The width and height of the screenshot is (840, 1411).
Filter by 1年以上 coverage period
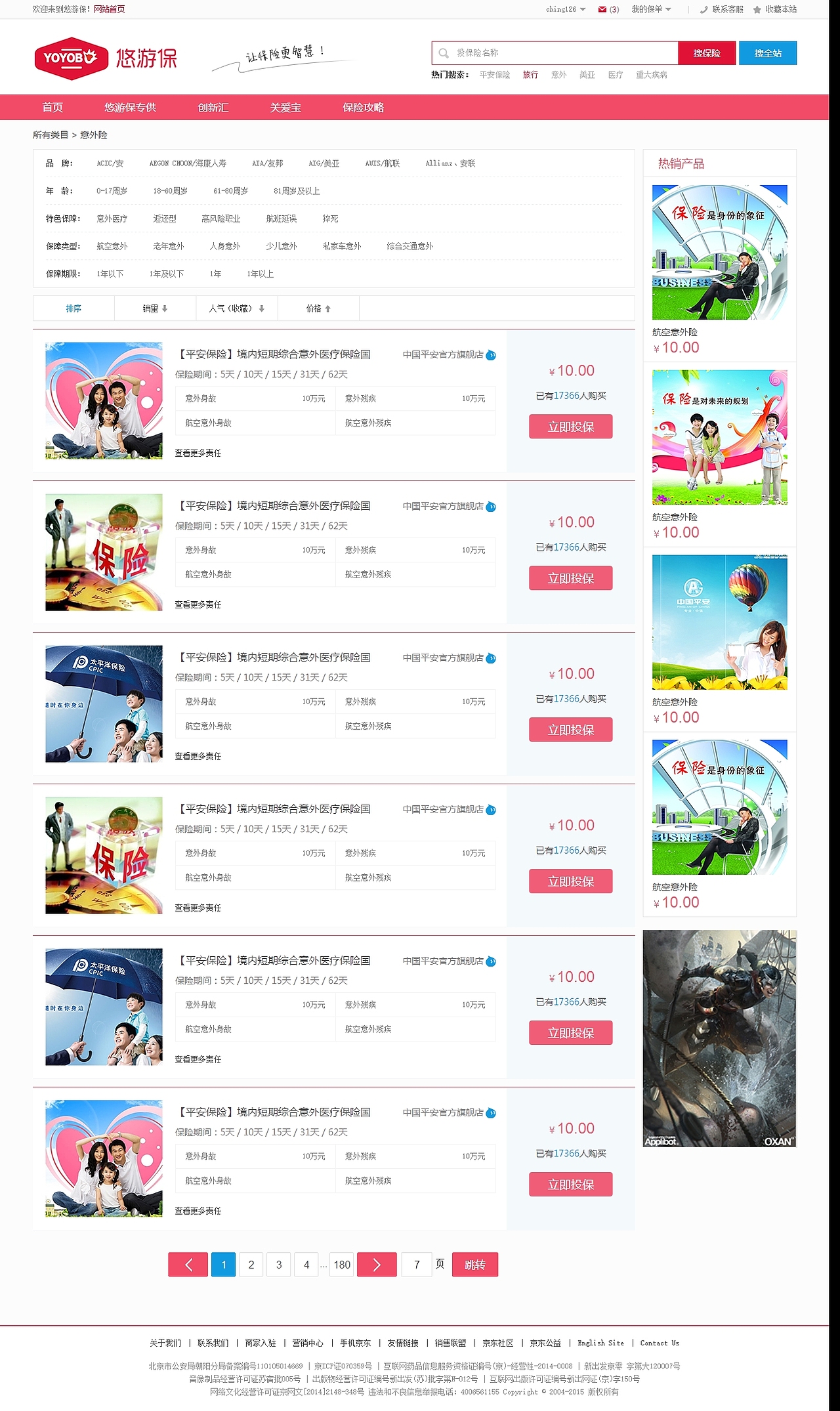[261, 274]
